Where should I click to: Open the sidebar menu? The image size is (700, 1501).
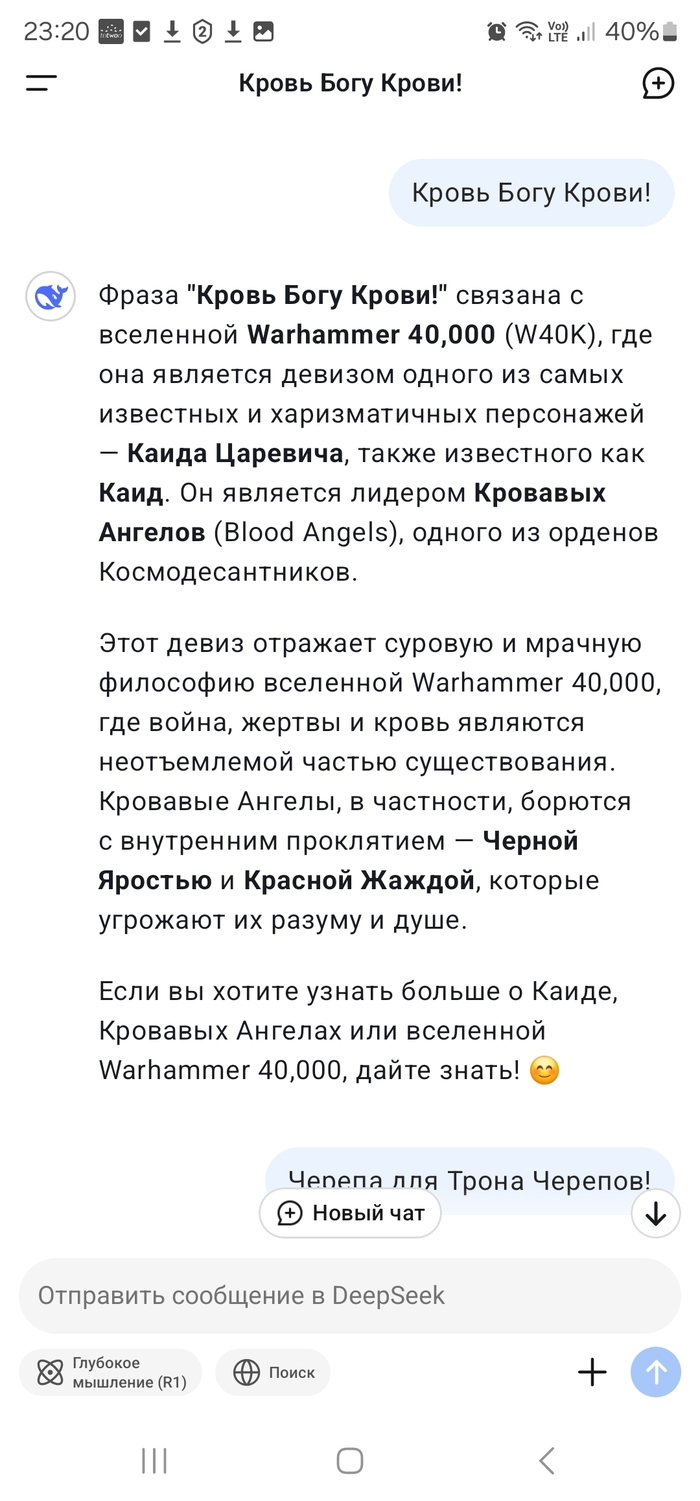pyautogui.click(x=41, y=84)
